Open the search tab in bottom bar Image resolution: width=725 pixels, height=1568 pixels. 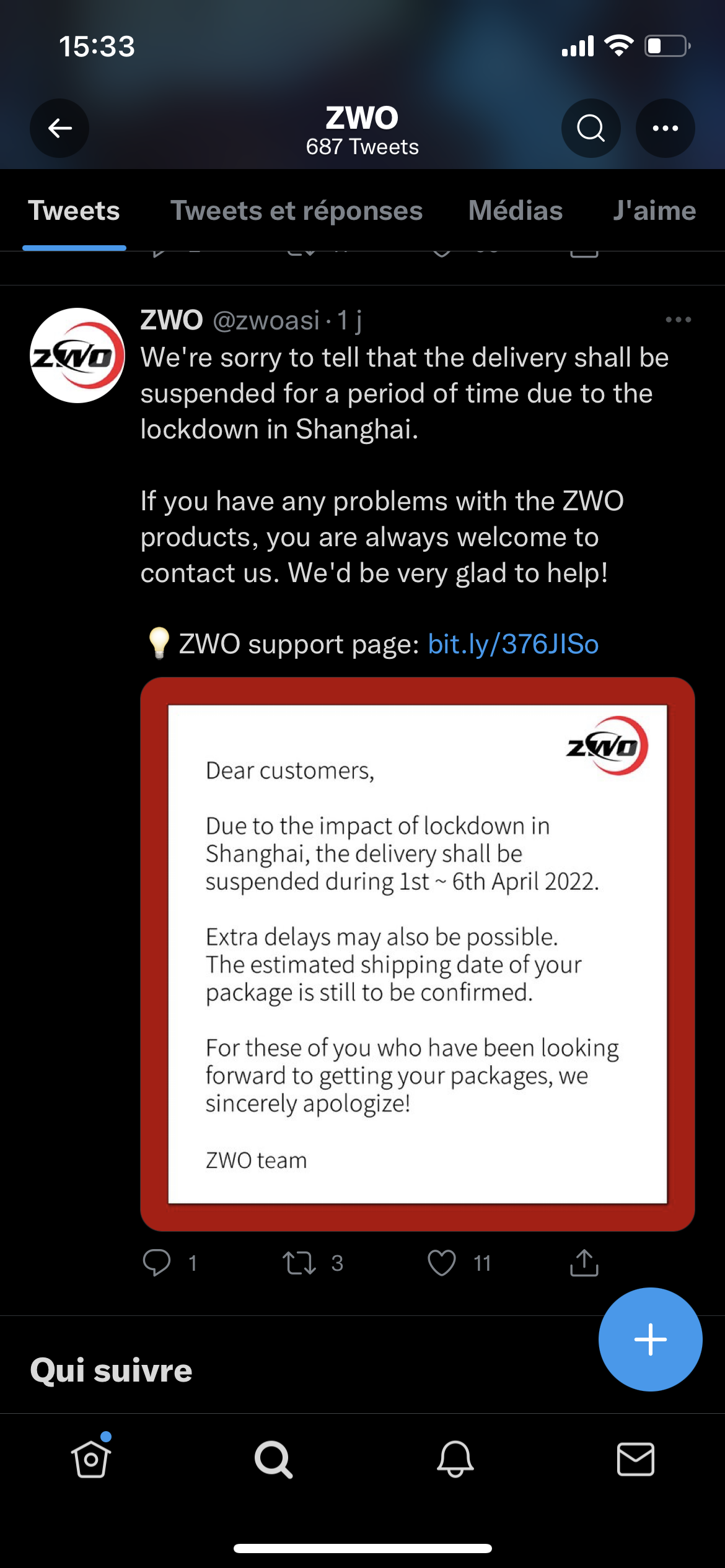pos(273,1459)
